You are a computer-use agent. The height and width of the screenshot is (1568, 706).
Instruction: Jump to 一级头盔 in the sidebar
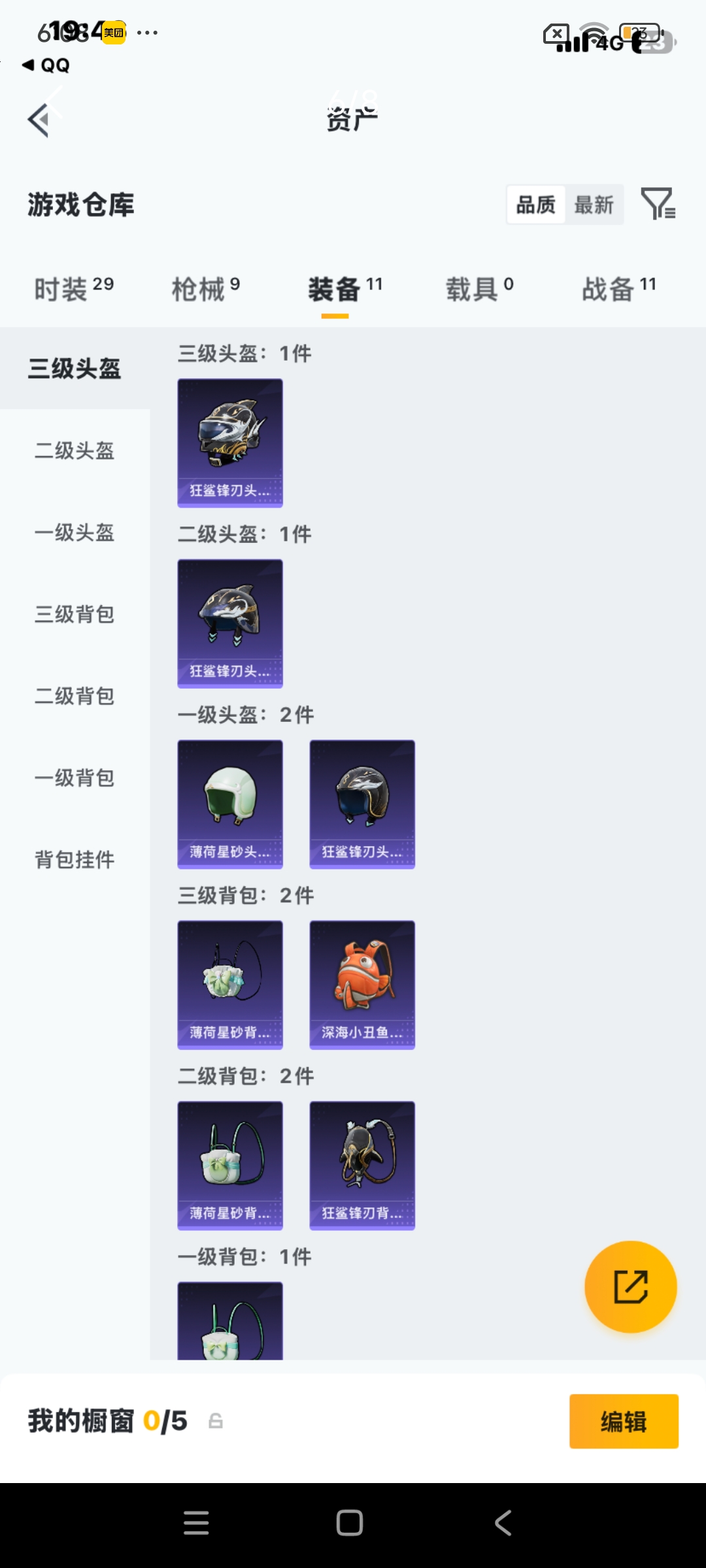pyautogui.click(x=75, y=532)
